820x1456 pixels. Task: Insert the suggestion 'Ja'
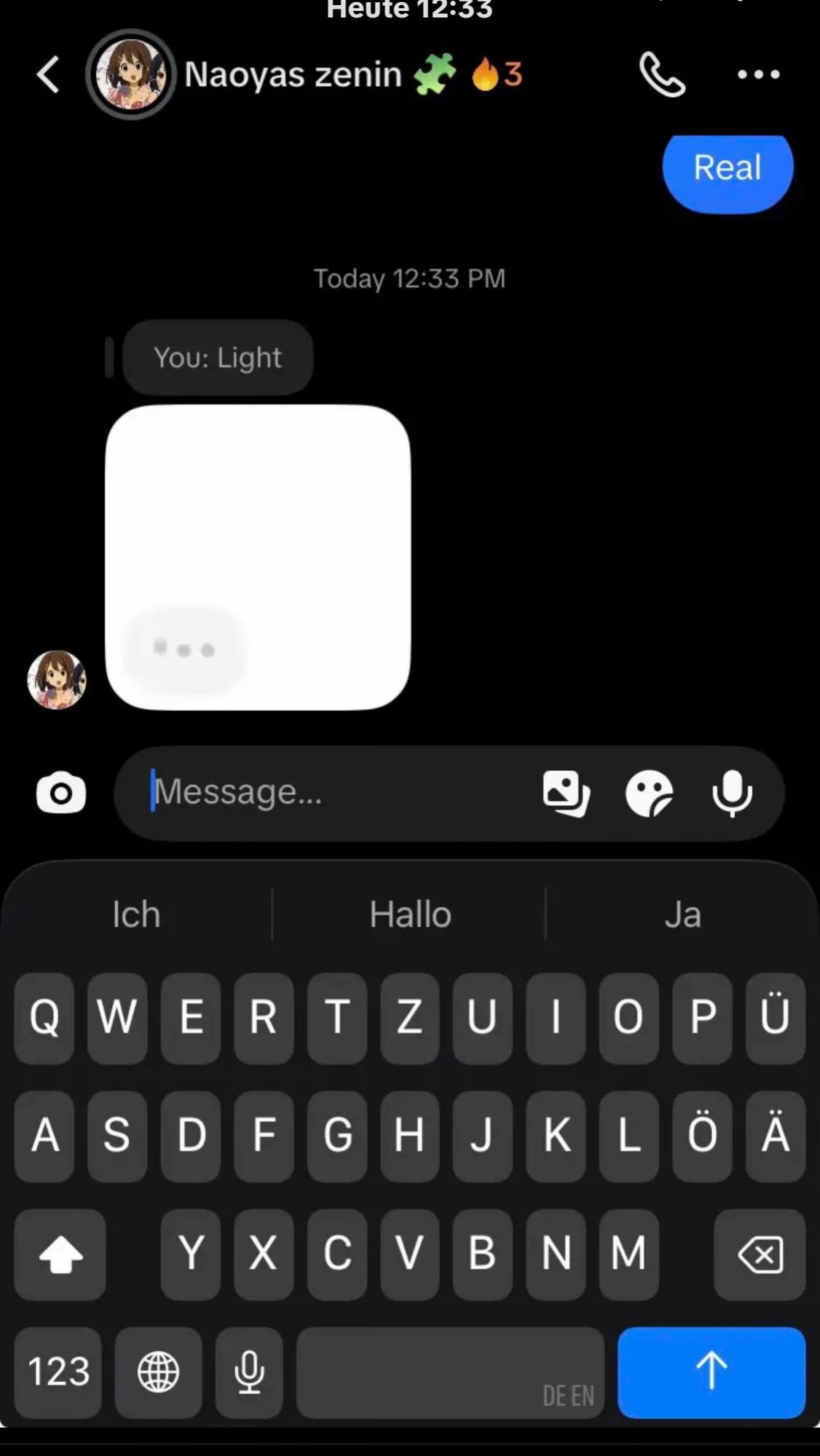tap(682, 914)
